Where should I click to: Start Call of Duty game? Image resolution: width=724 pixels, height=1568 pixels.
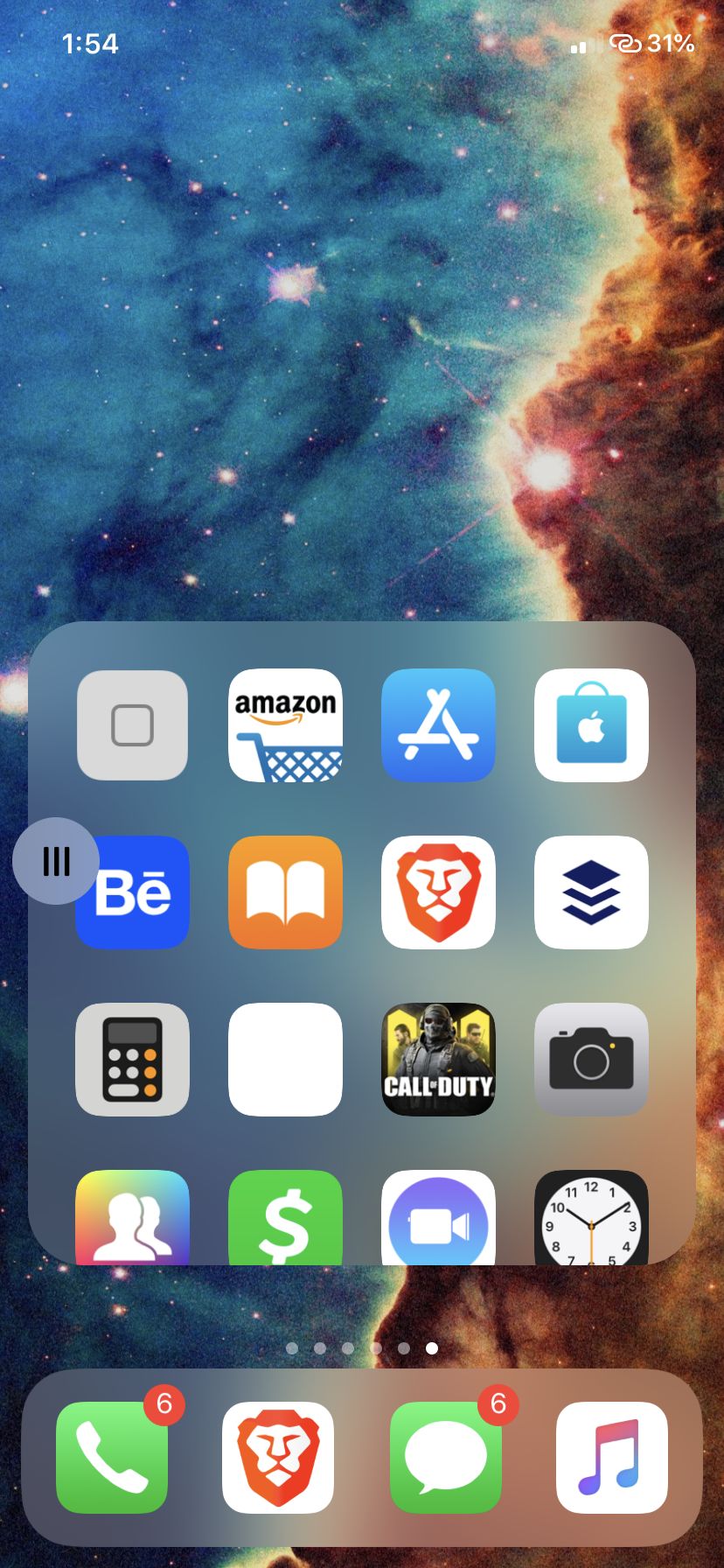coord(438,1060)
